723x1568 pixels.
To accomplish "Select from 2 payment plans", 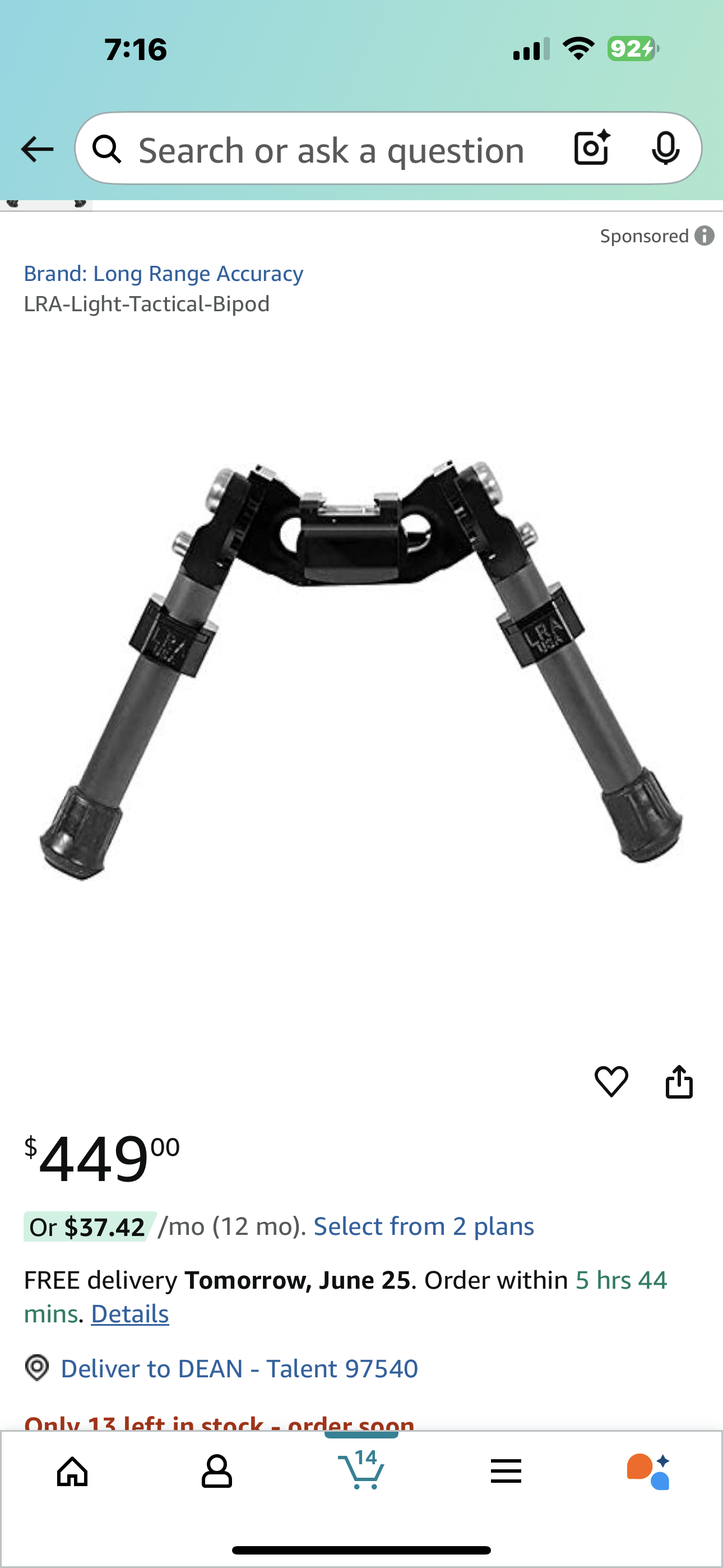I will 424,1226.
